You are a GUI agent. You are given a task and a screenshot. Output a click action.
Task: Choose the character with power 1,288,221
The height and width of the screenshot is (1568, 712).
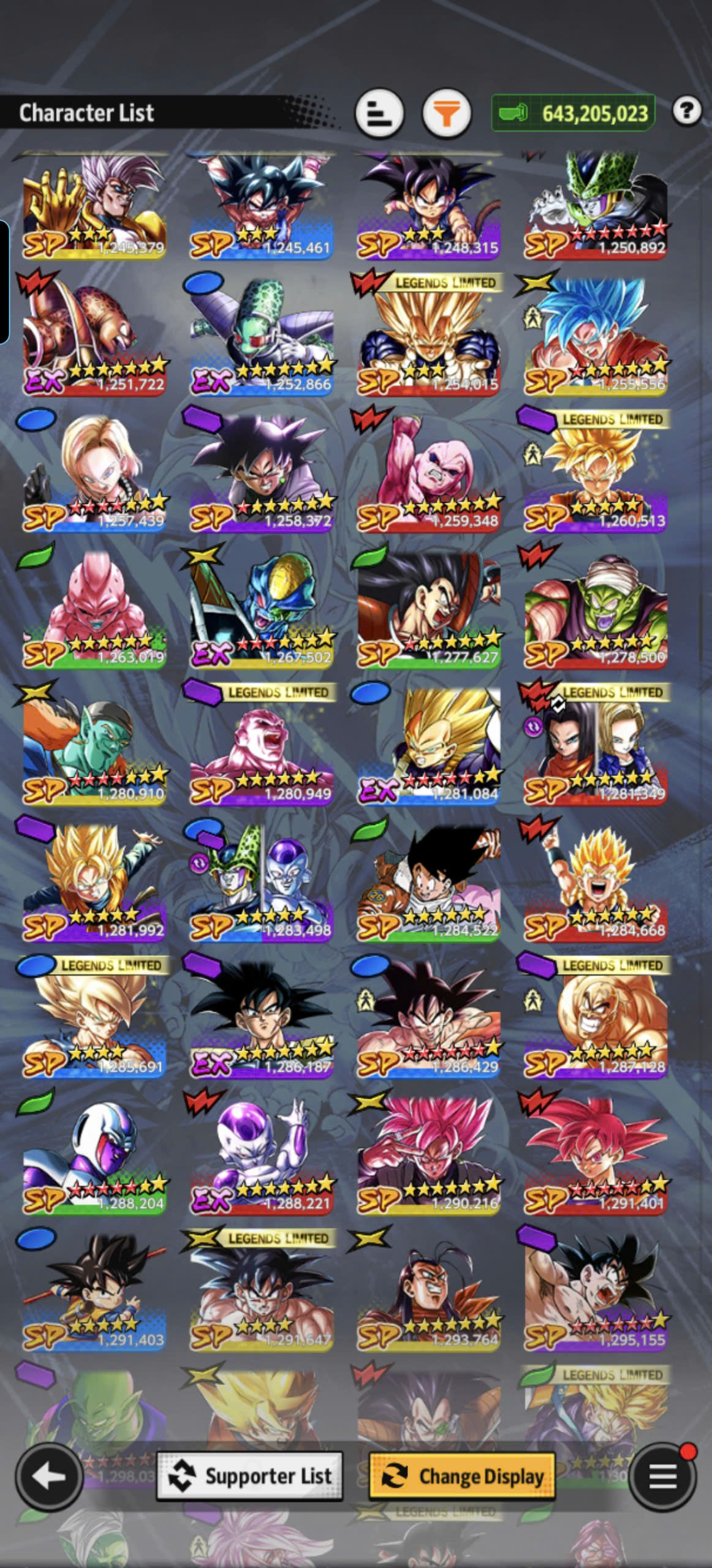pyautogui.click(x=261, y=1153)
